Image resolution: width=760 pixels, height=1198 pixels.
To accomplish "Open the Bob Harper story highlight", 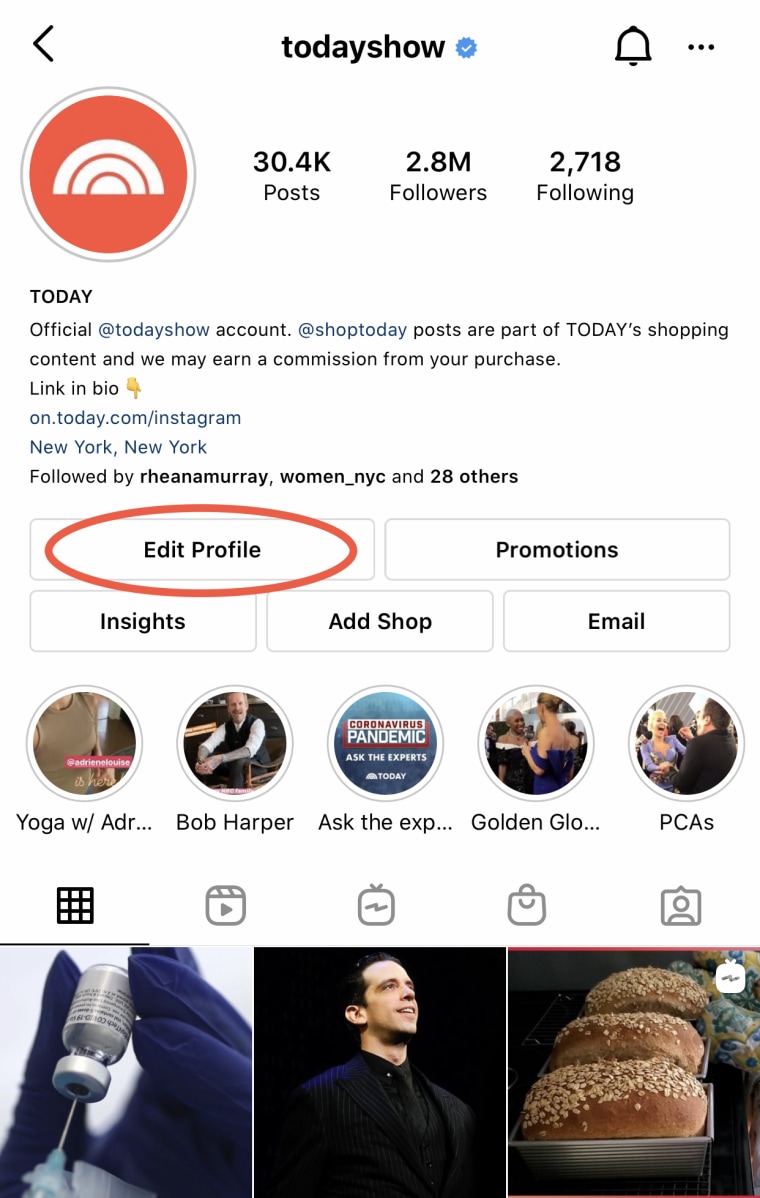I will tap(234, 743).
